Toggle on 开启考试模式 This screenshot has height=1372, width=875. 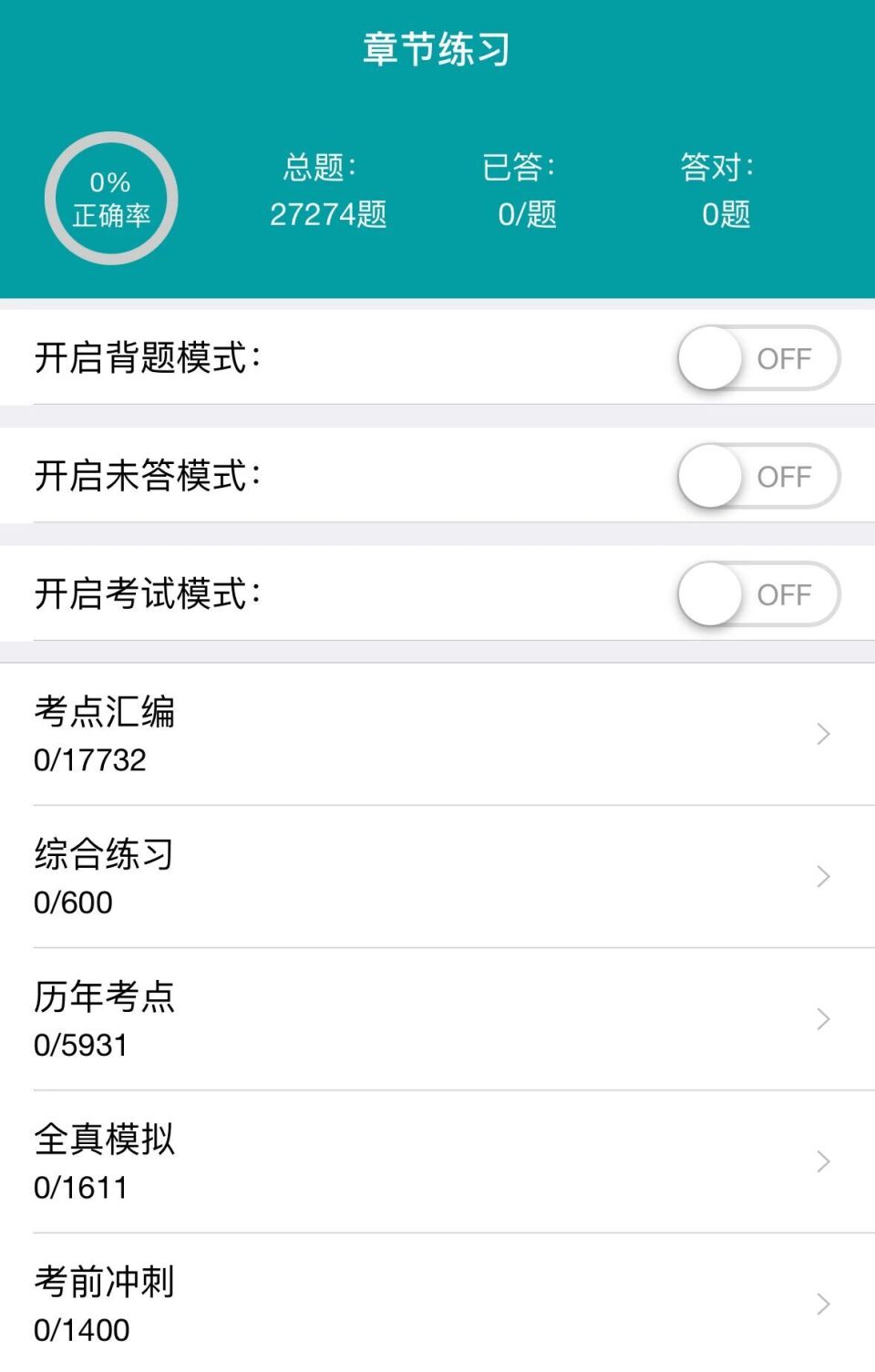[x=758, y=594]
